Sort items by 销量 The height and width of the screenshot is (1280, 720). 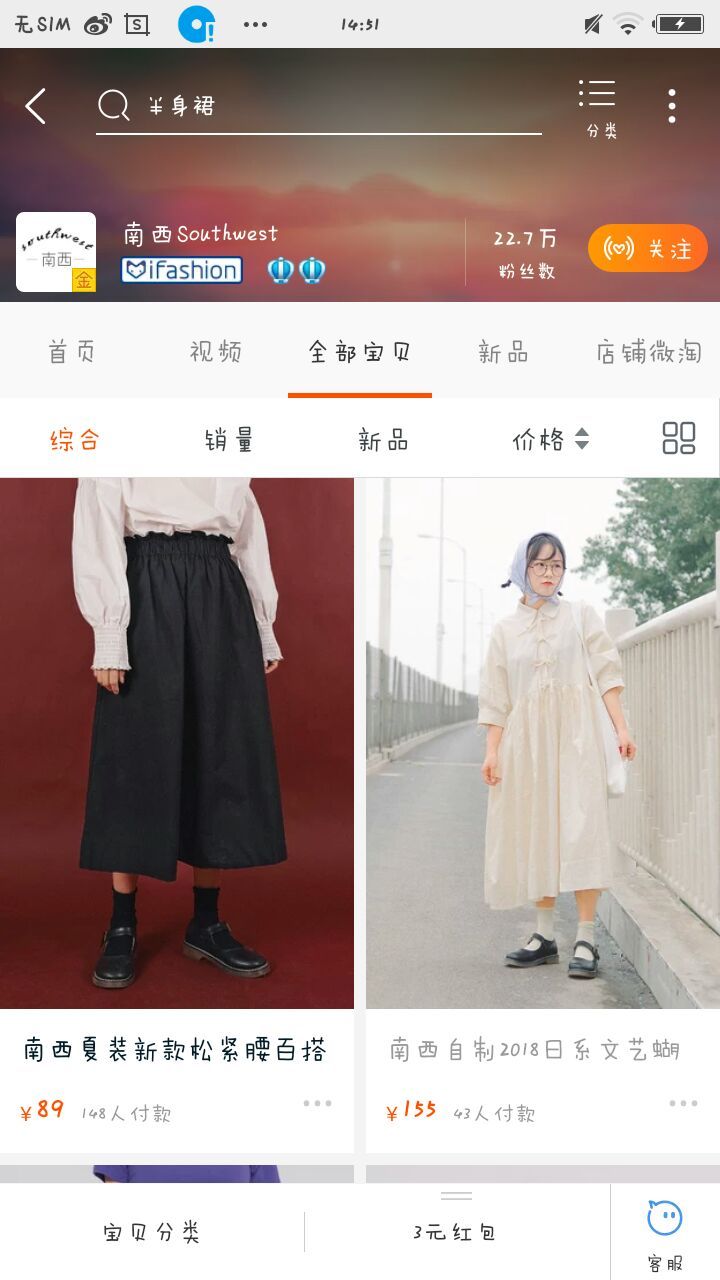[x=229, y=440]
